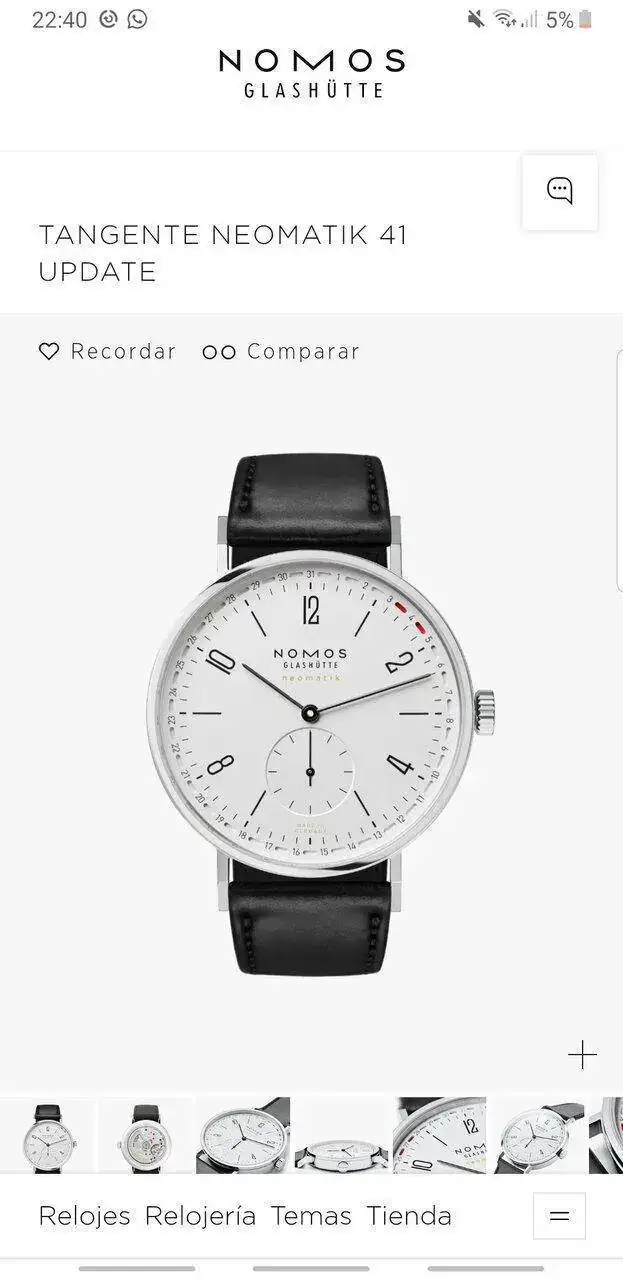The width and height of the screenshot is (623, 1280).
Task: View the angled dial thumbnail
Action: [x=243, y=1135]
